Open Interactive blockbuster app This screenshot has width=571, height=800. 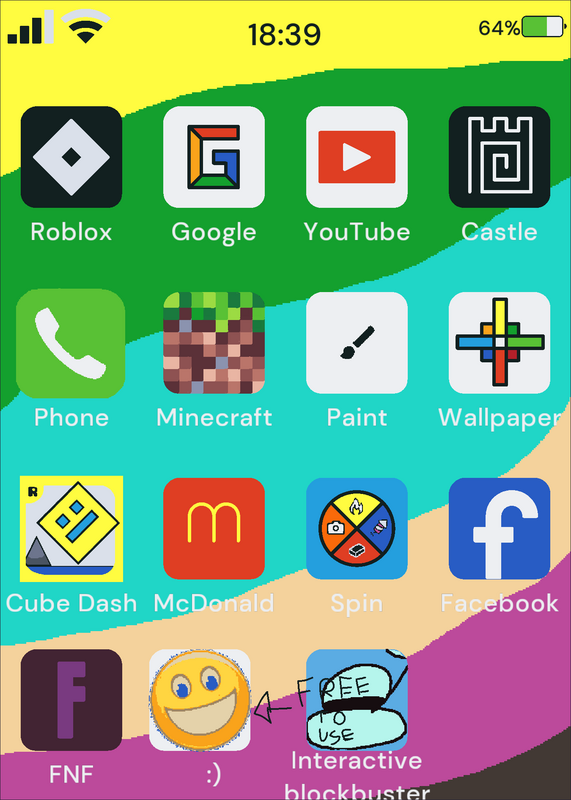click(x=357, y=700)
